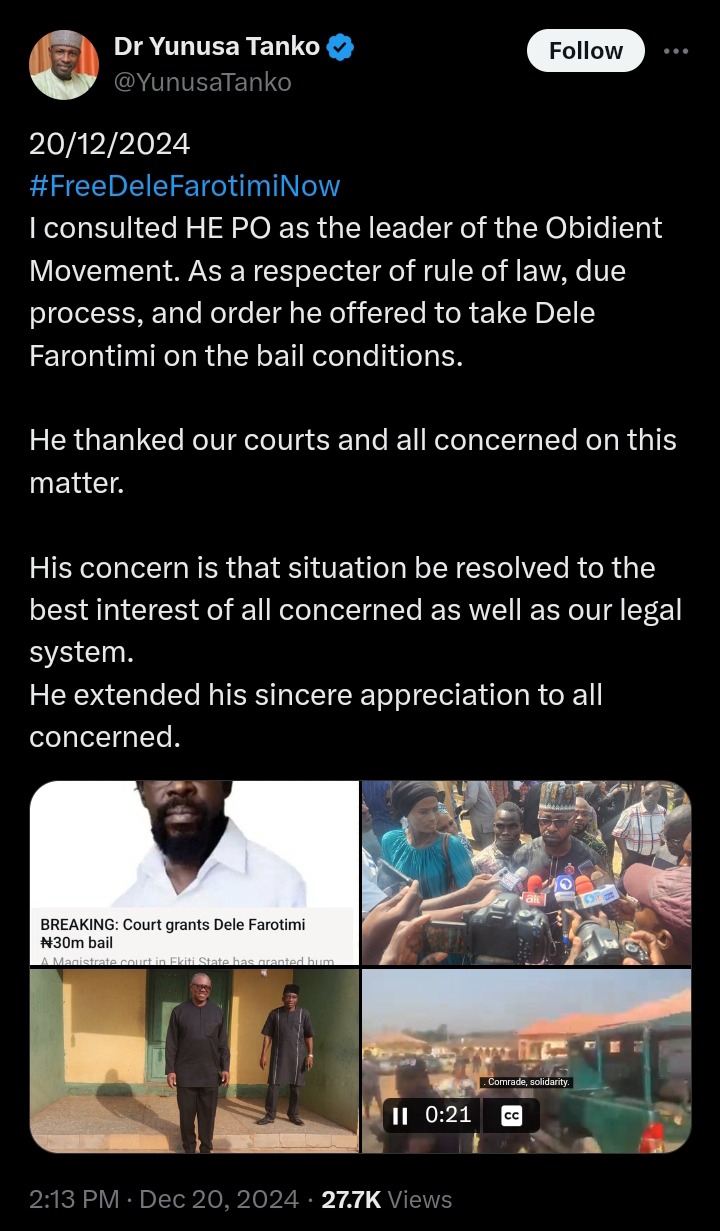Open the @YunusaTanko profile handle

203,82
